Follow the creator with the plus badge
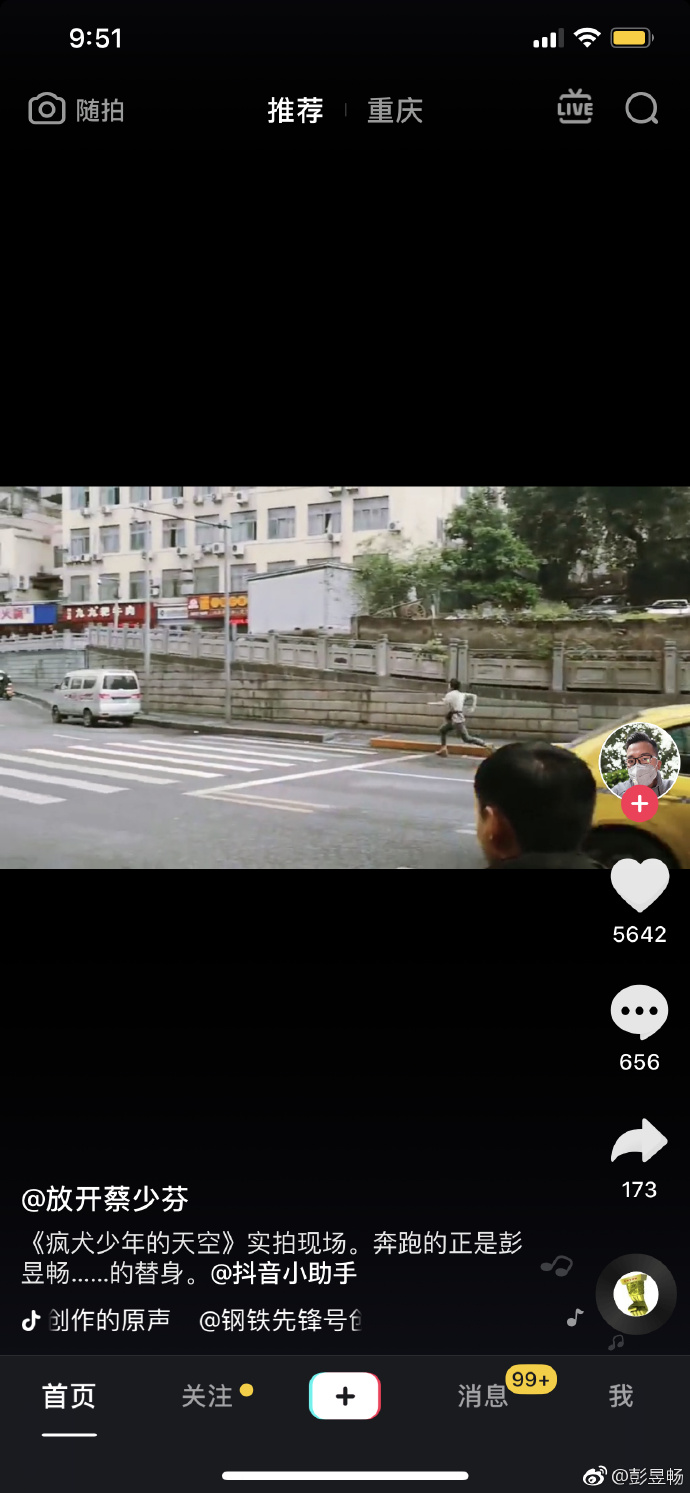 tap(639, 803)
